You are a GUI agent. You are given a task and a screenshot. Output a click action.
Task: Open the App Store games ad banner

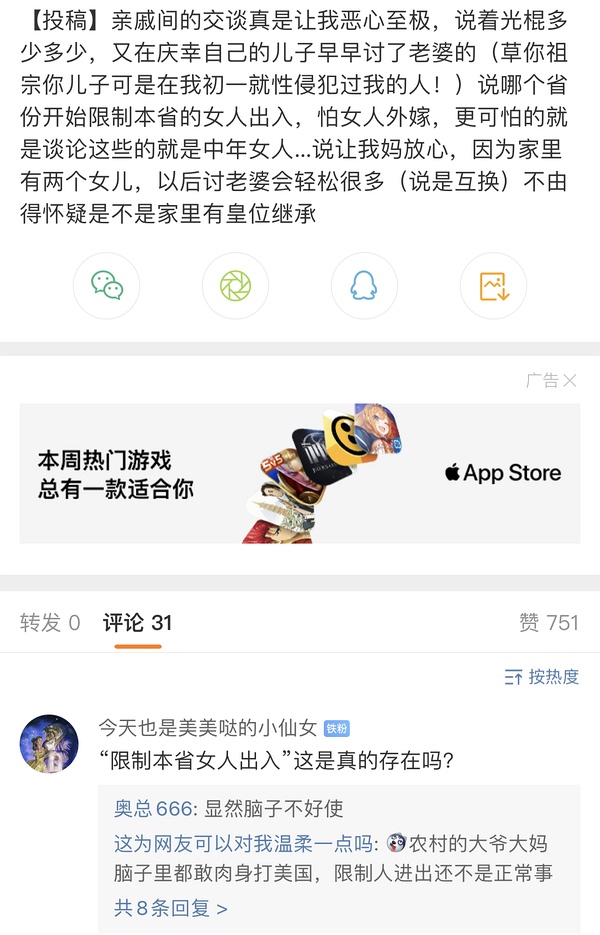tap(300, 473)
